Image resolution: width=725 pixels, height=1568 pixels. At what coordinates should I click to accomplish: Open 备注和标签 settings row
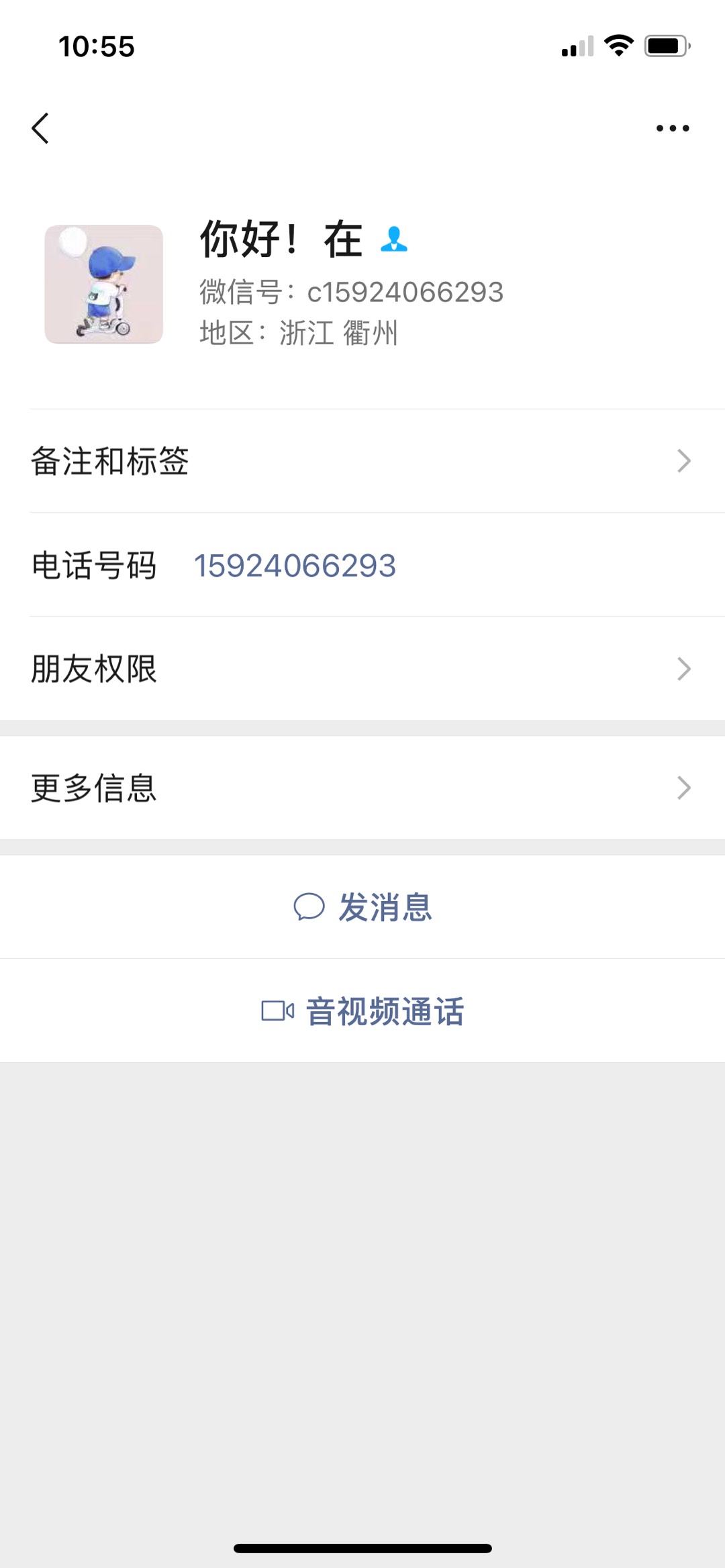click(x=362, y=462)
